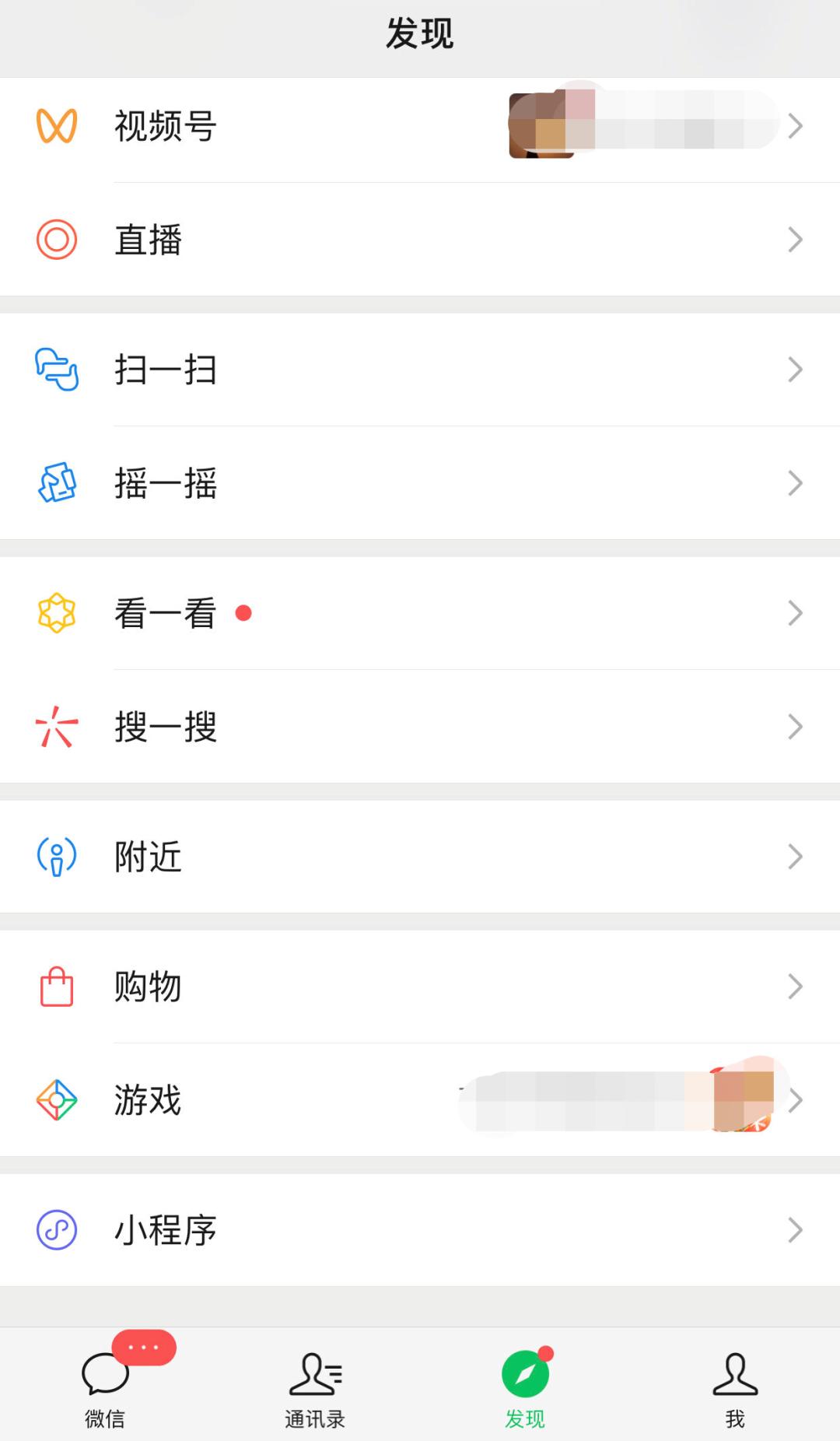Viewport: 840px width, 1441px height.
Task: Open the Nearby (附近) icon
Action: pyautogui.click(x=54, y=856)
